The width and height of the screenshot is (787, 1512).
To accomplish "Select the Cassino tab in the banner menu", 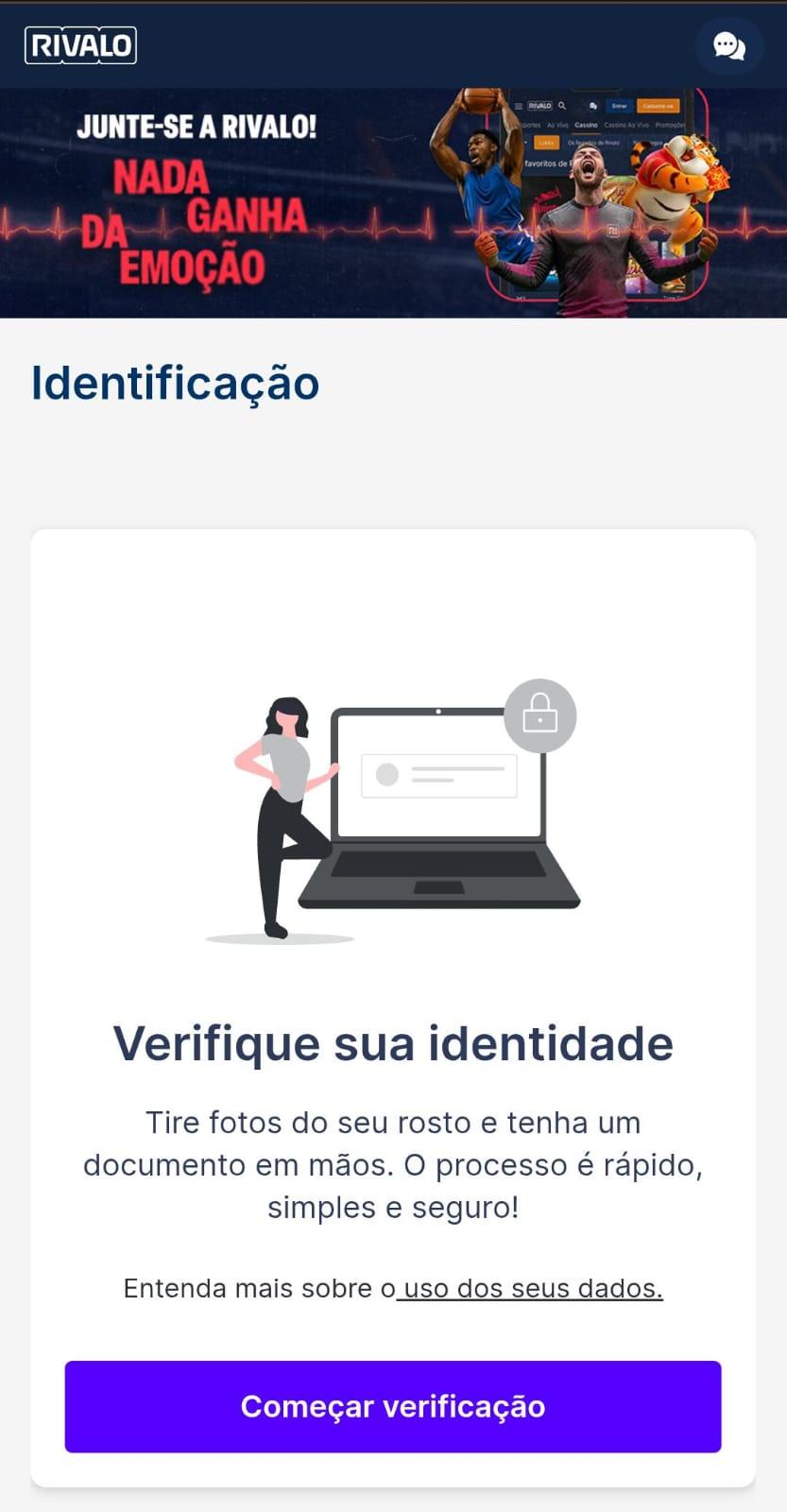I will [587, 124].
